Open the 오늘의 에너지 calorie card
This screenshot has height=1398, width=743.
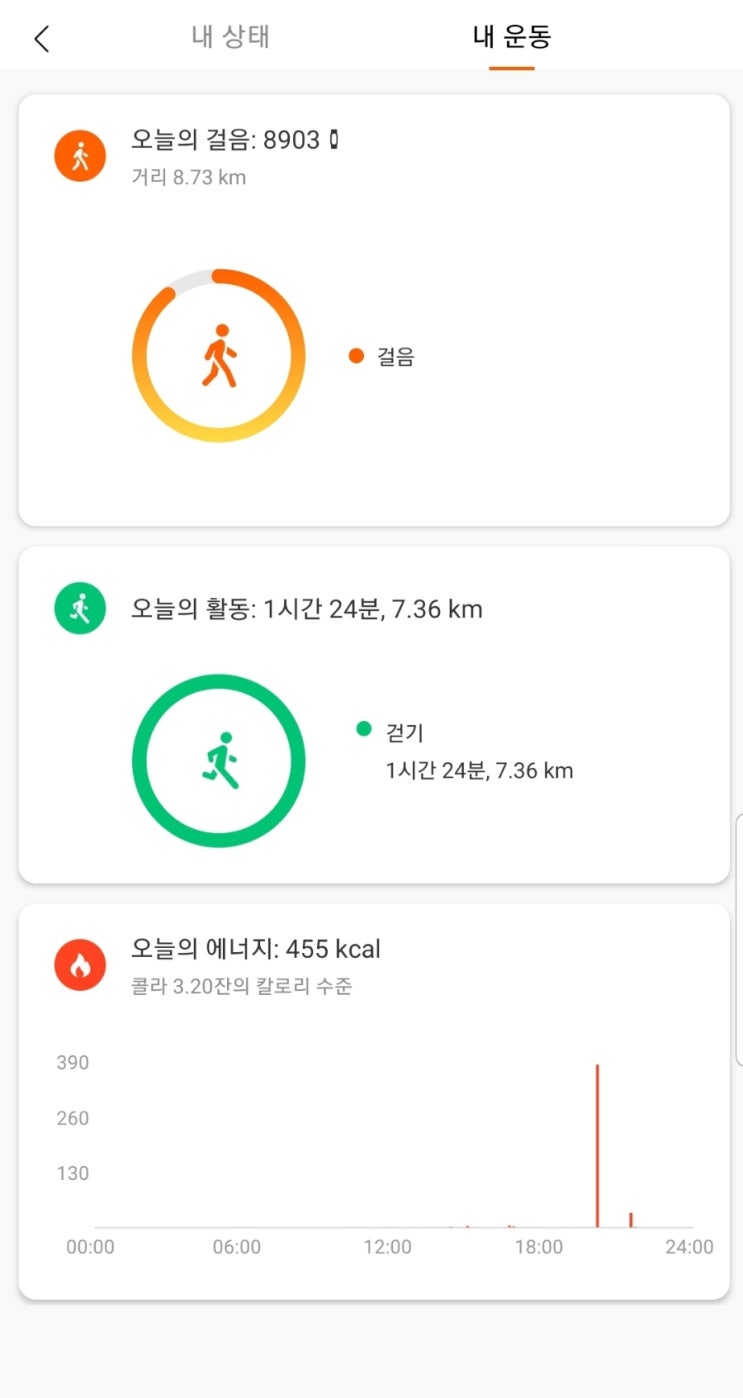click(373, 1100)
